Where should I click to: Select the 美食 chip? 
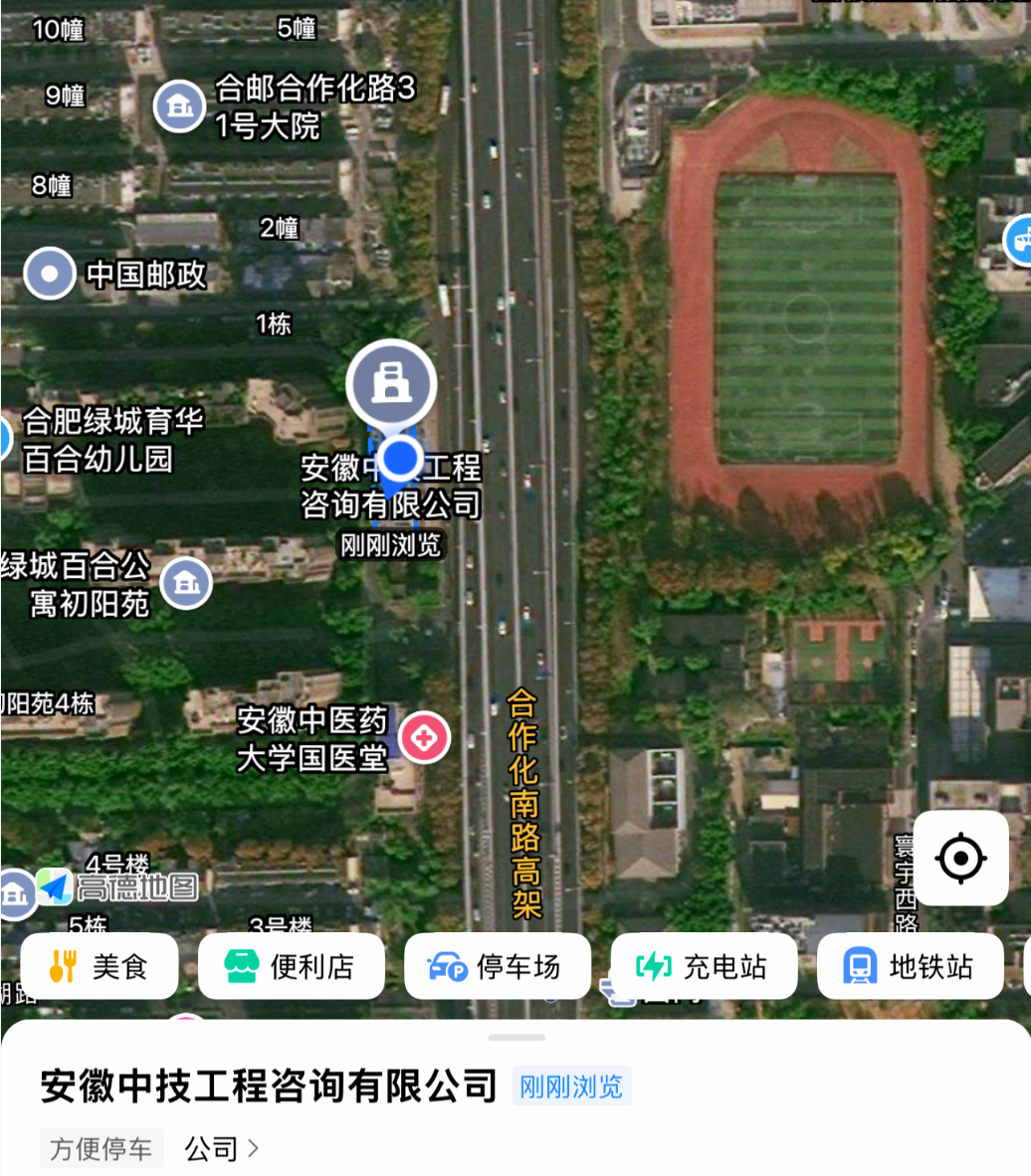[100, 966]
